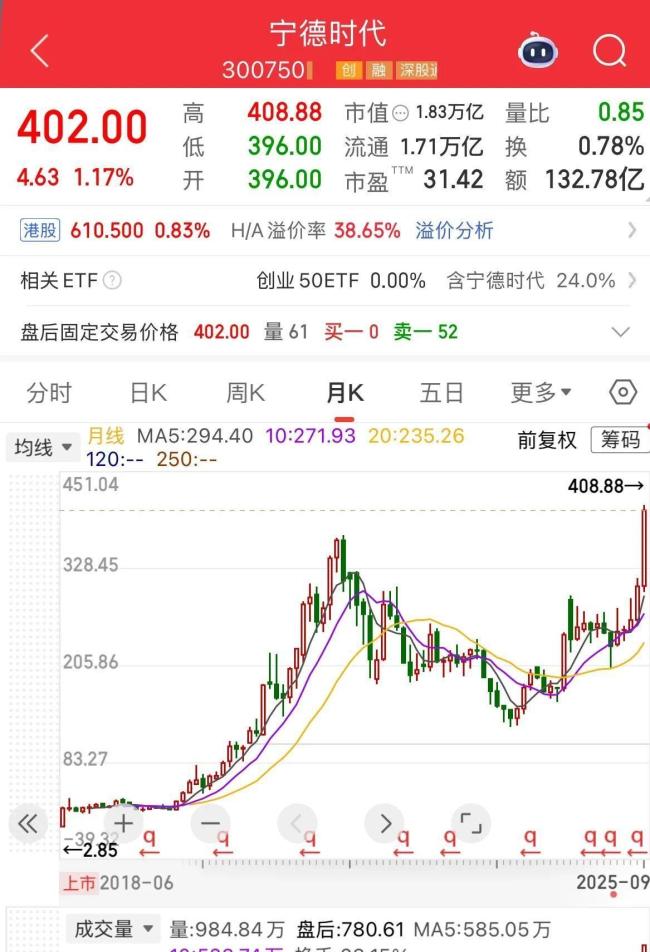Open search from the magnifier icon
This screenshot has width=650, height=952.
tap(609, 50)
